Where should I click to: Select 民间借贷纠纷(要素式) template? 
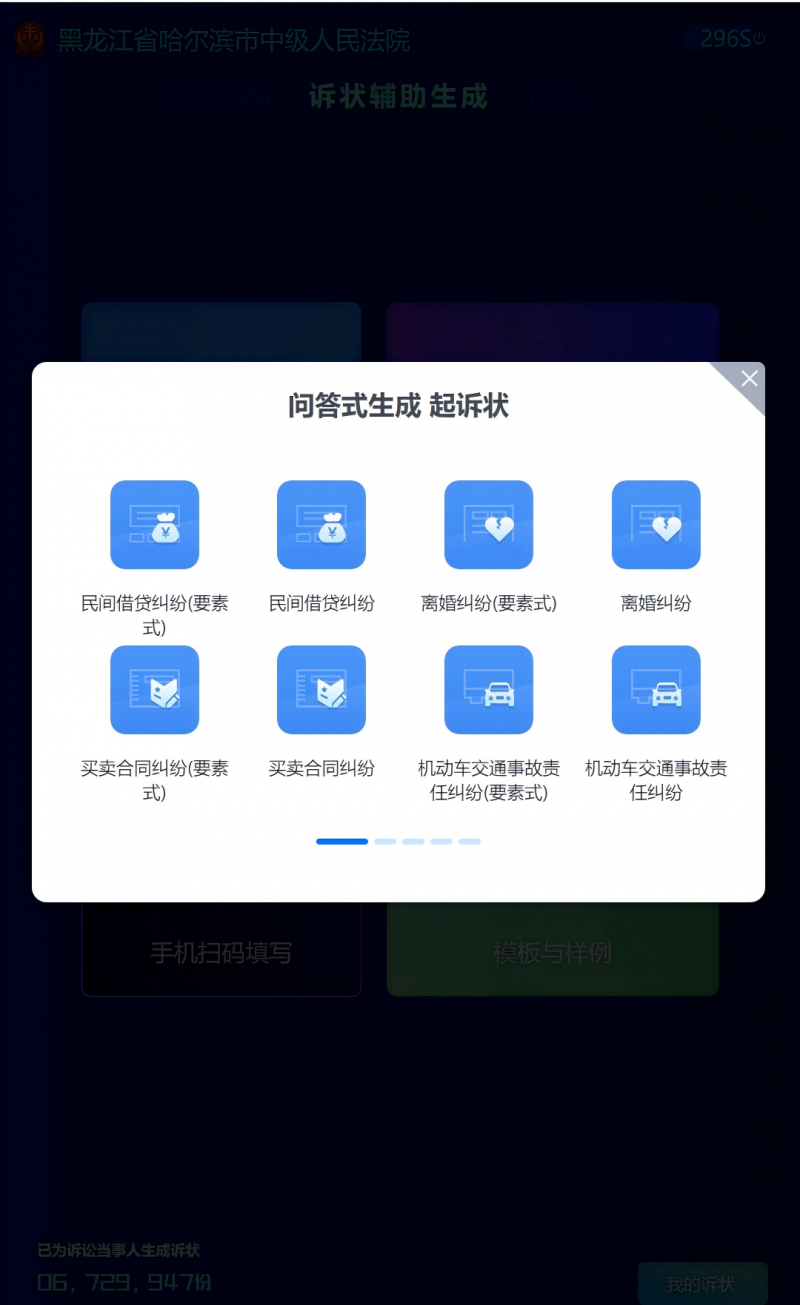coord(154,525)
